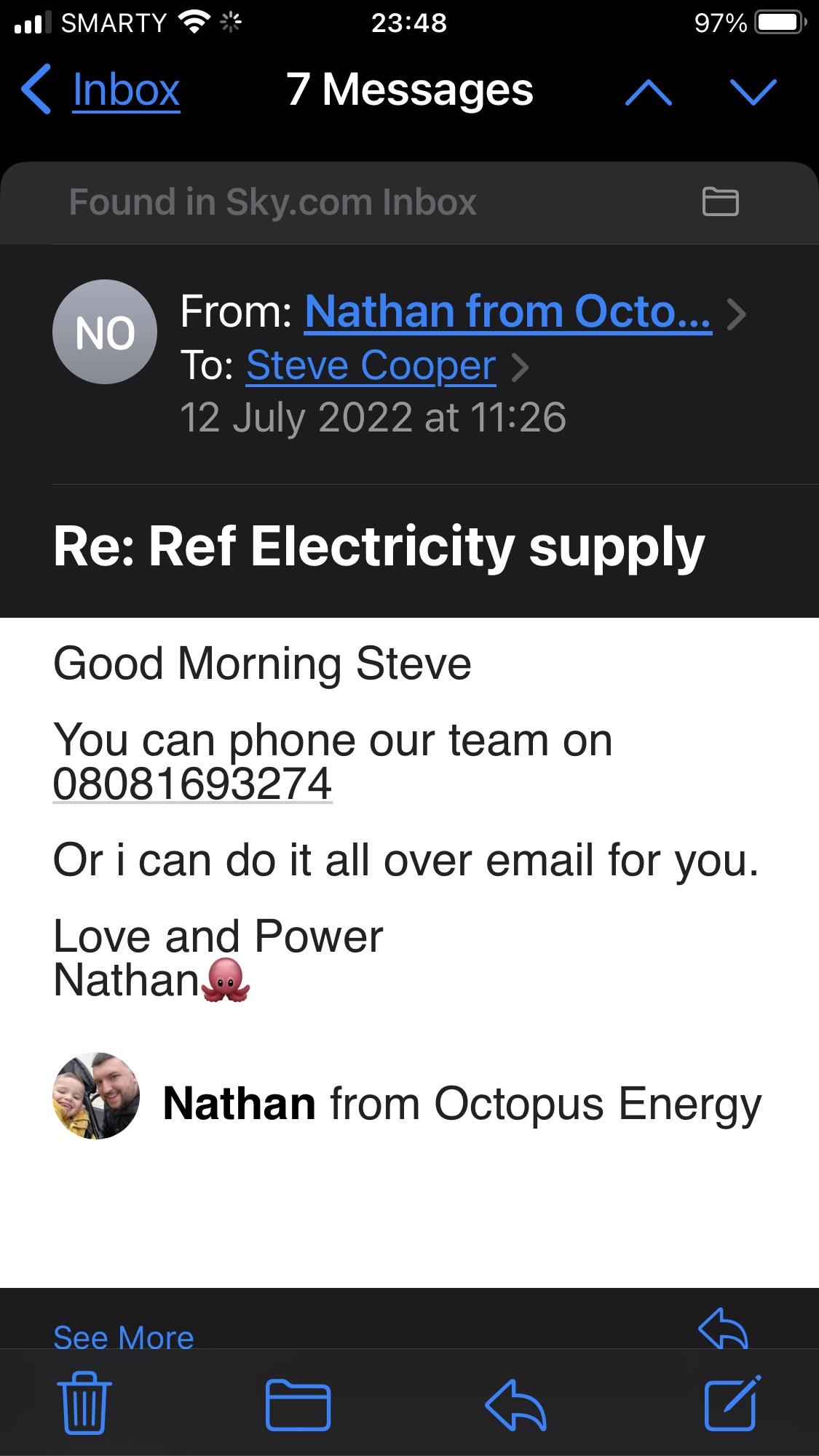Show the next message with down arrow
Screen dimensions: 819x1456
coord(753,92)
